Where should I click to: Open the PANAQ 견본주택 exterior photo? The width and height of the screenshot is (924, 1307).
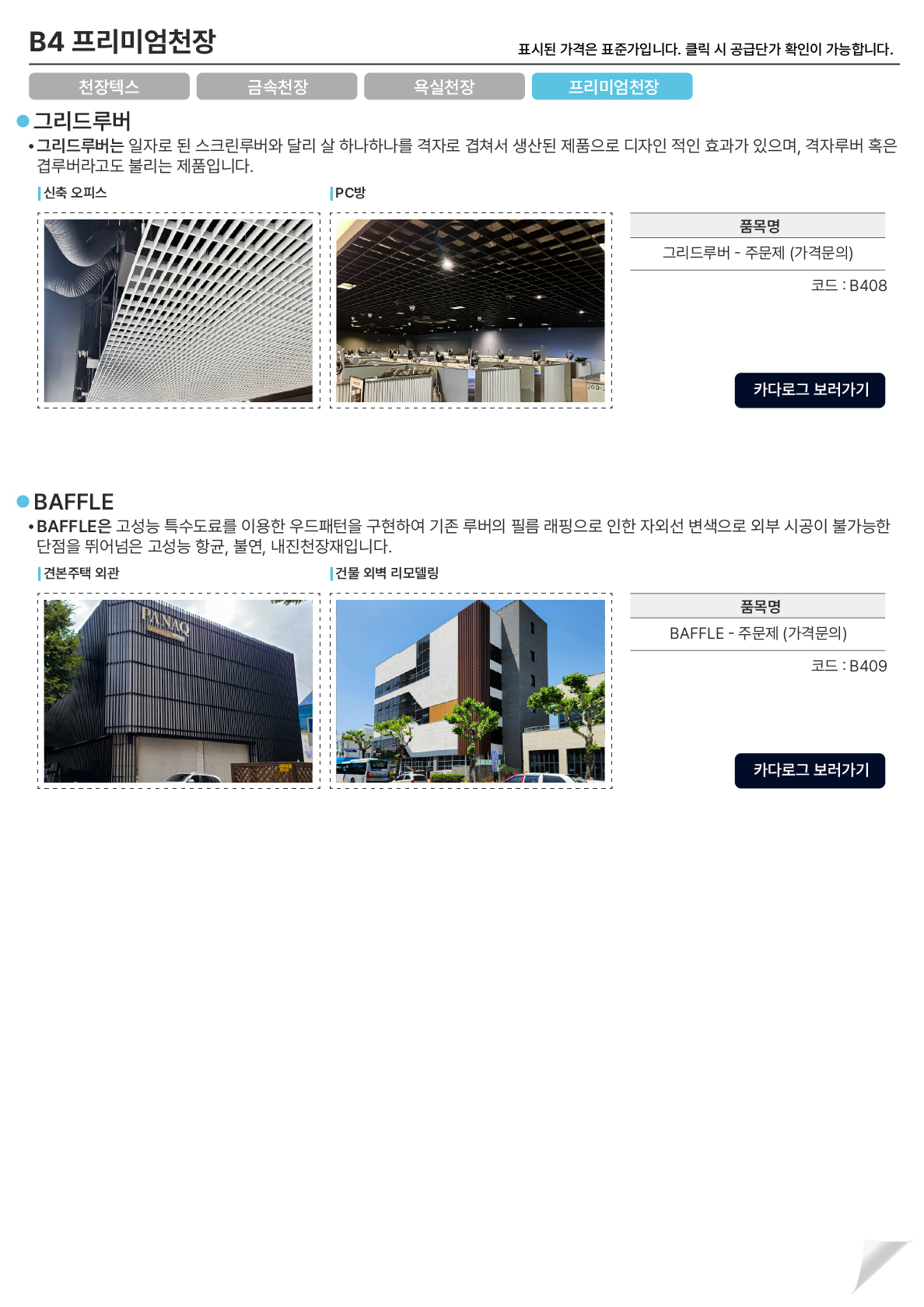[180, 692]
